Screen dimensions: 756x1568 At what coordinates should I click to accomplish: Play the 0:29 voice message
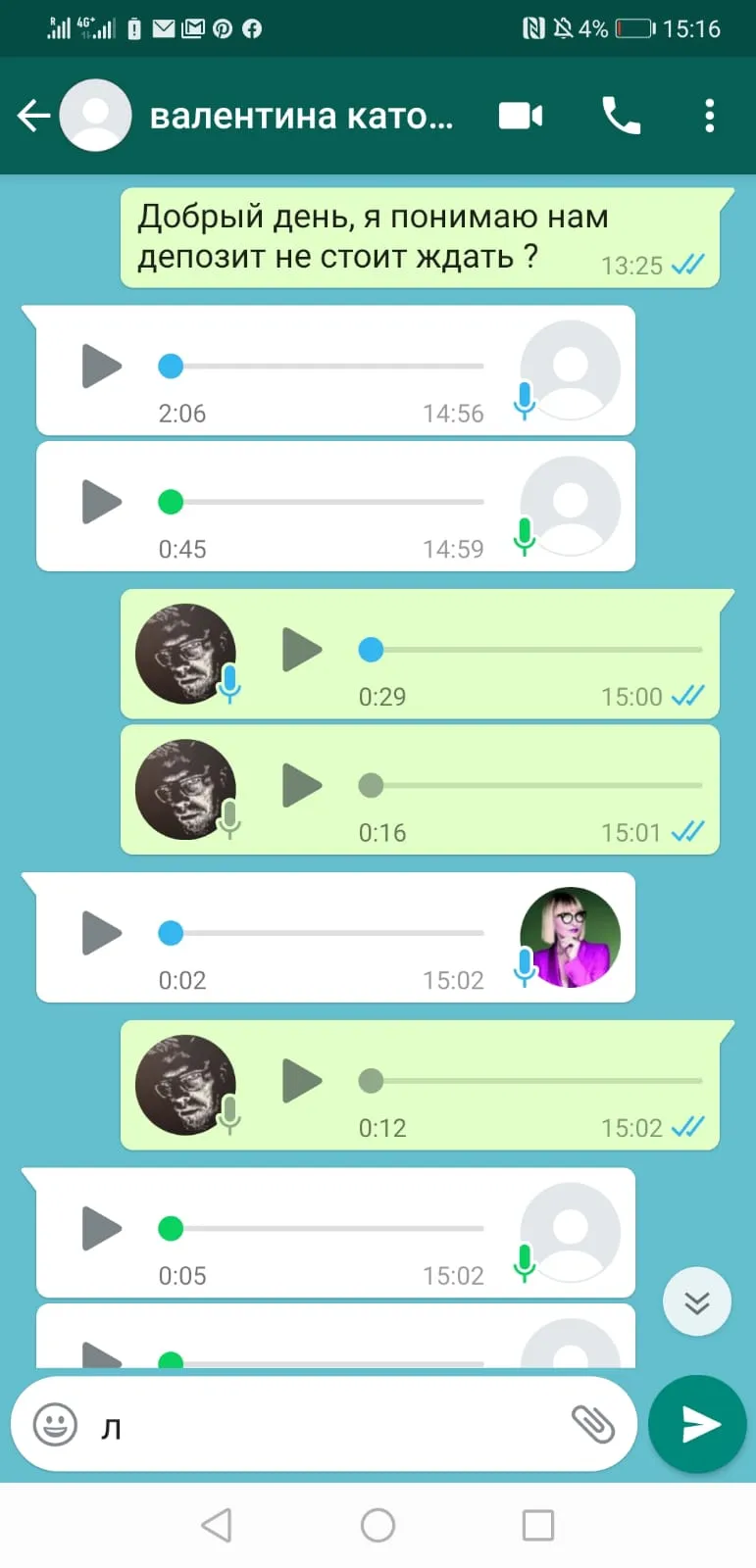(302, 650)
